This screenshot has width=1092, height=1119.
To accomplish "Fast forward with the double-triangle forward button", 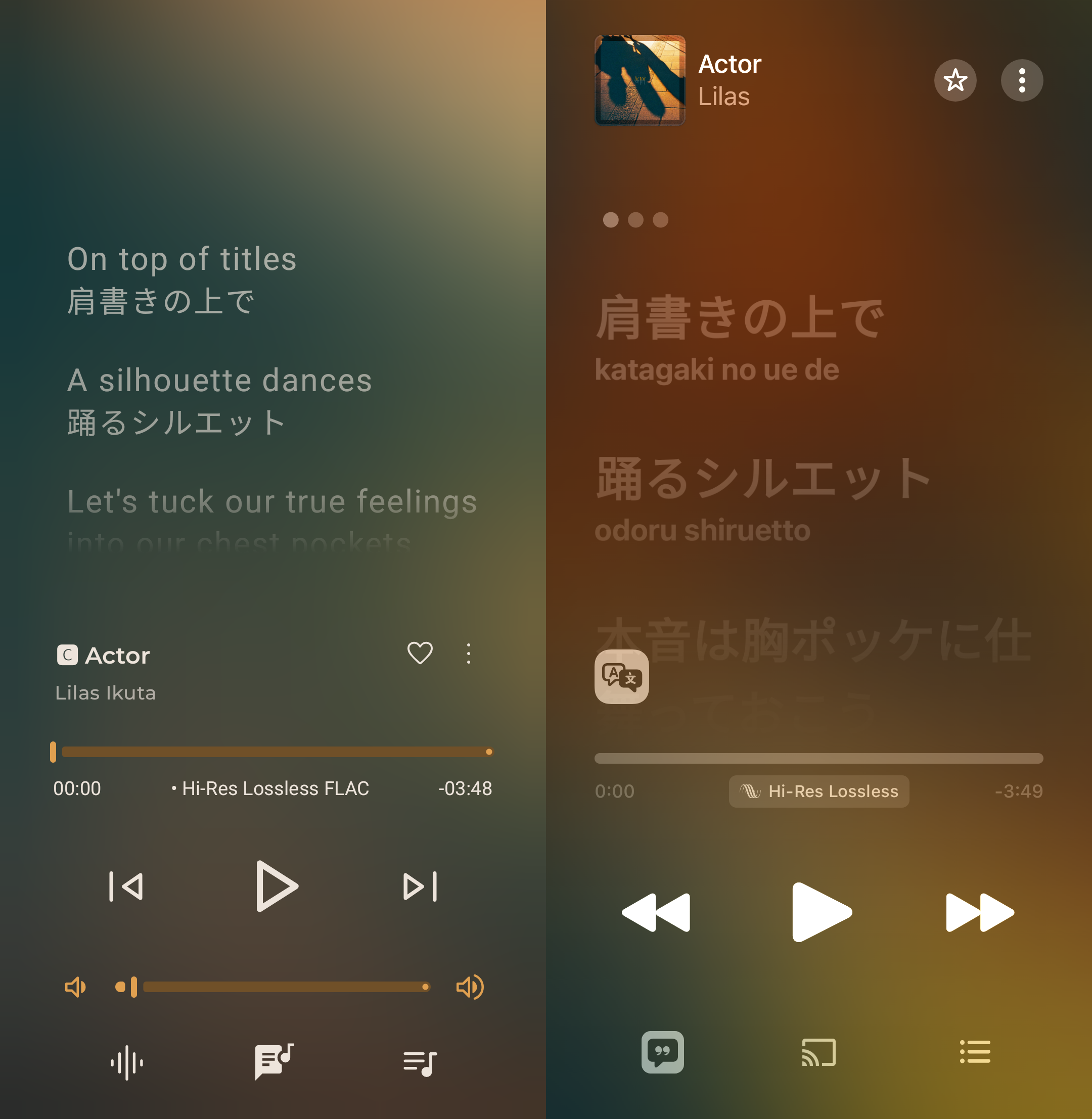I will point(980,912).
